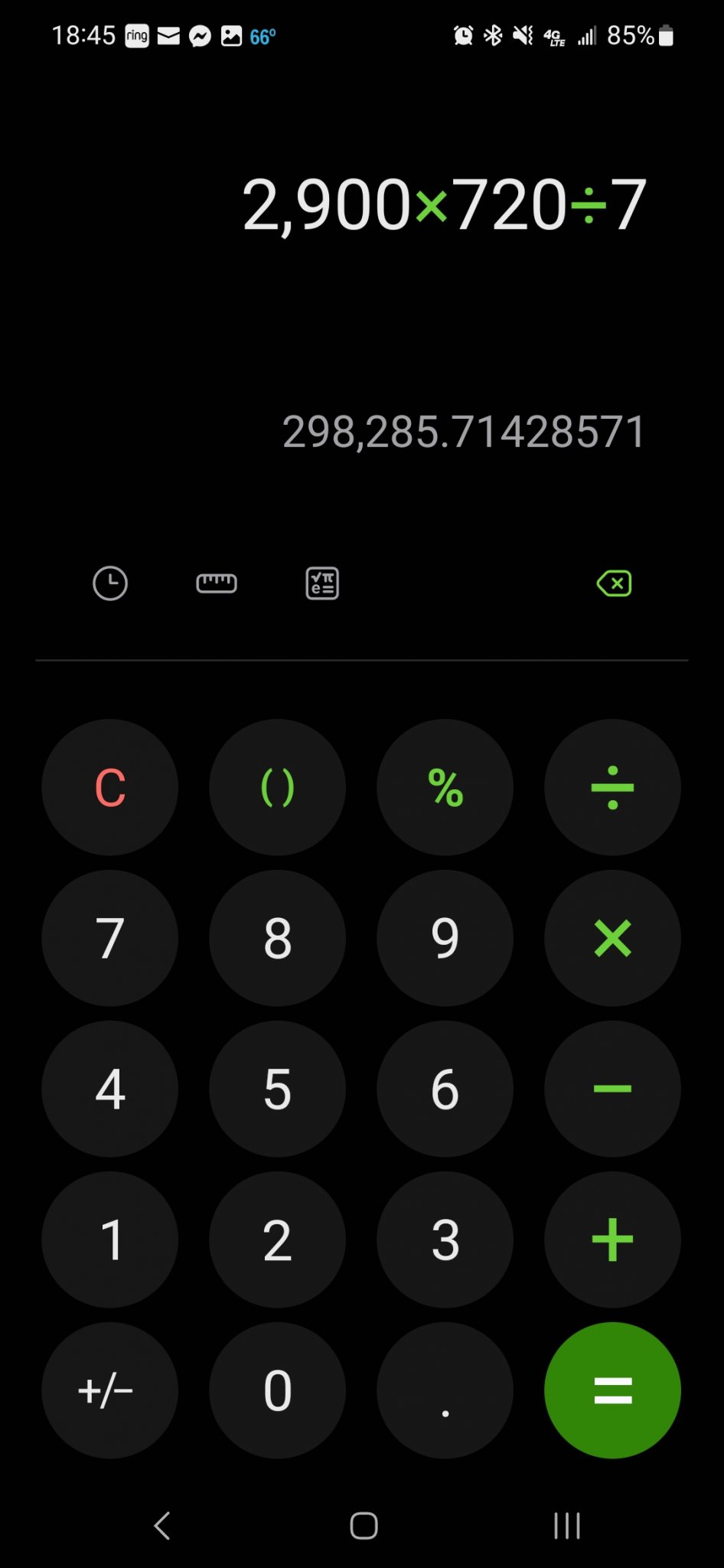Image resolution: width=724 pixels, height=1568 pixels.
Task: Switch to scientific calculator mode
Action: 322,583
